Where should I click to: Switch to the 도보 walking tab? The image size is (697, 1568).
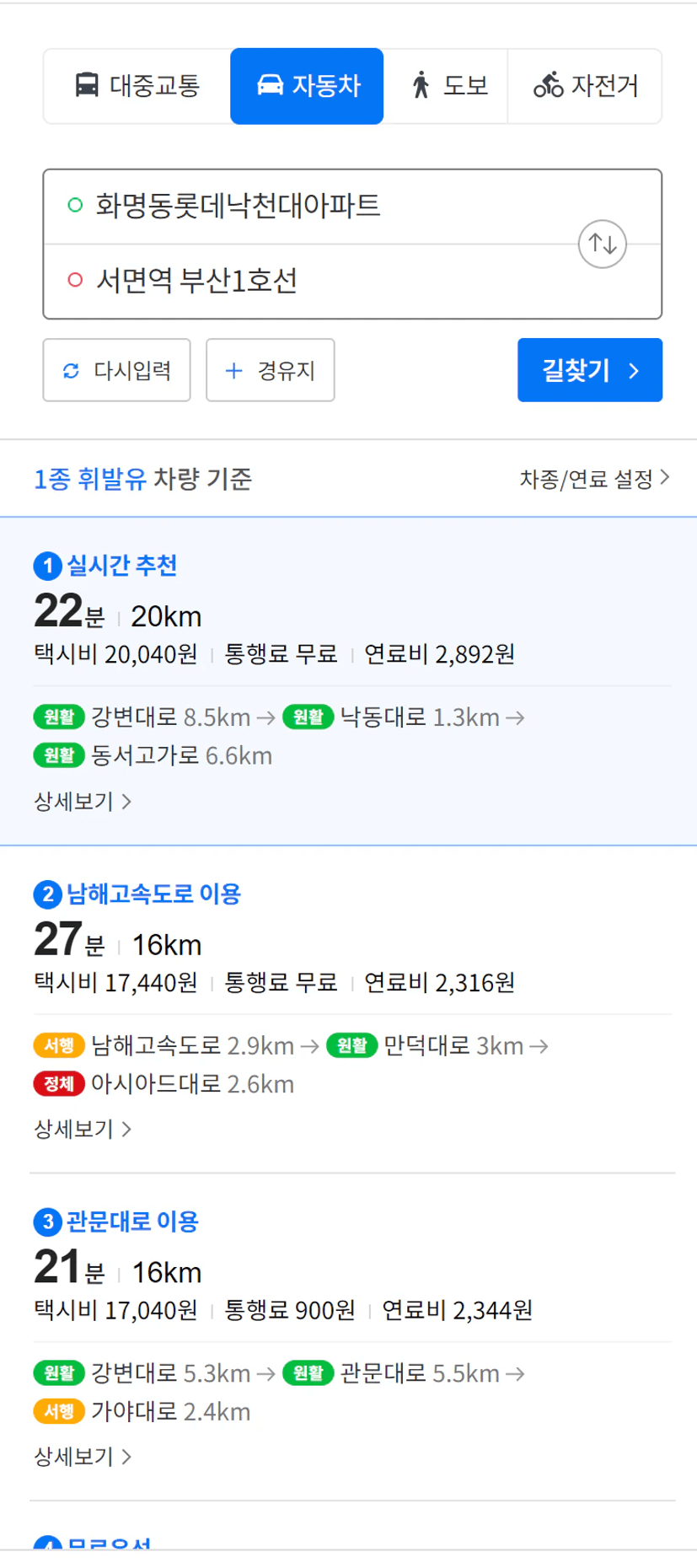pos(446,86)
